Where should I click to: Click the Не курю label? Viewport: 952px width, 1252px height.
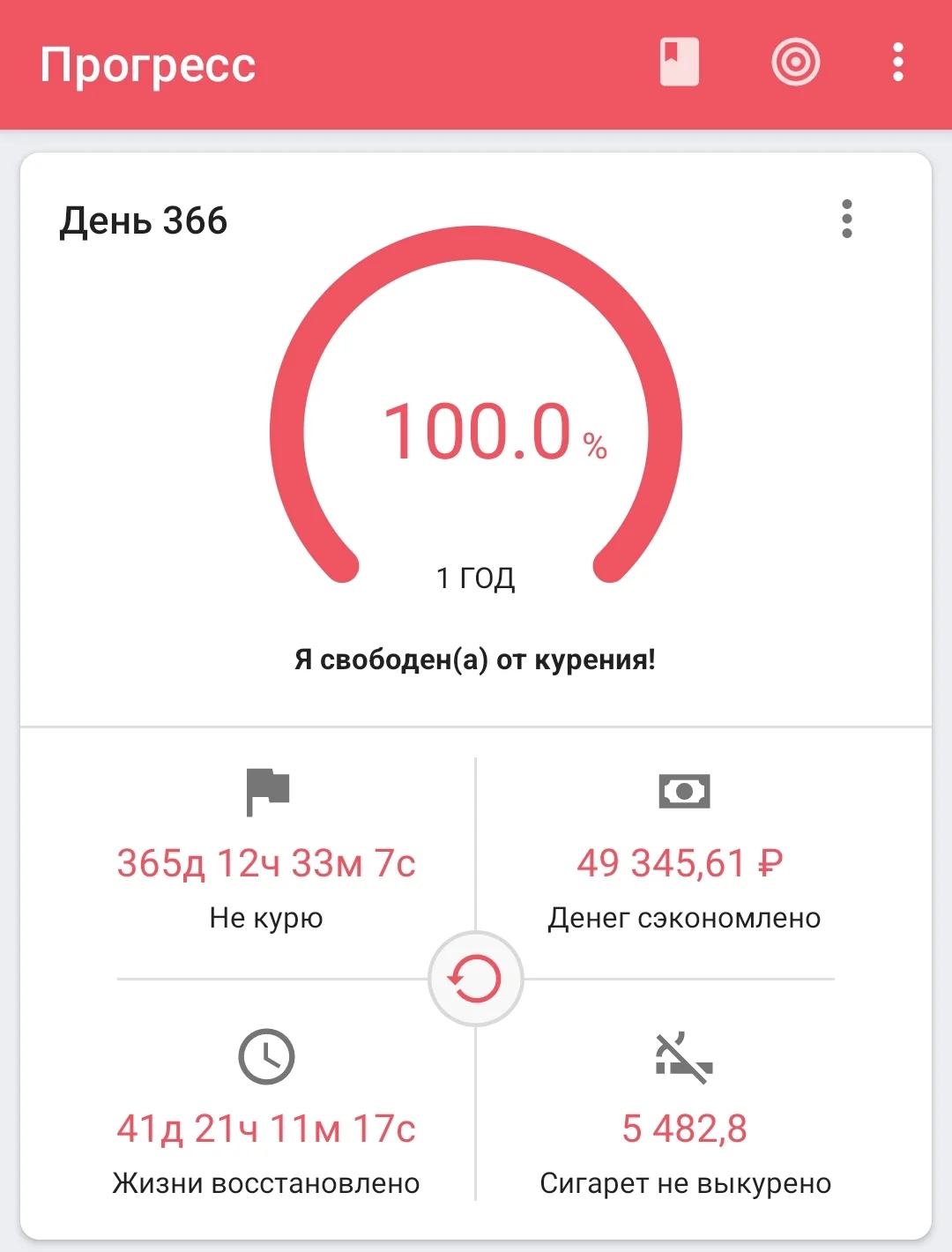tap(265, 918)
